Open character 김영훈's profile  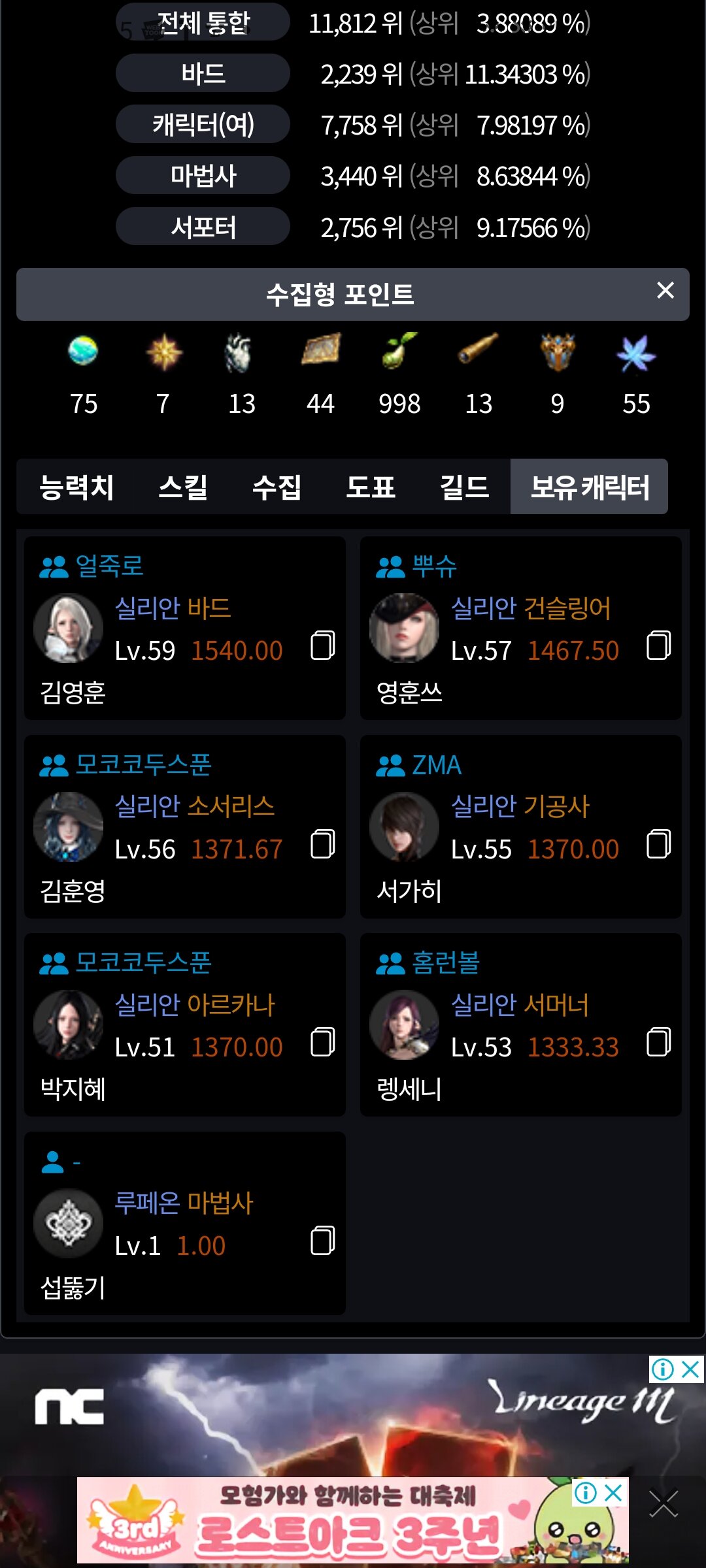click(73, 693)
